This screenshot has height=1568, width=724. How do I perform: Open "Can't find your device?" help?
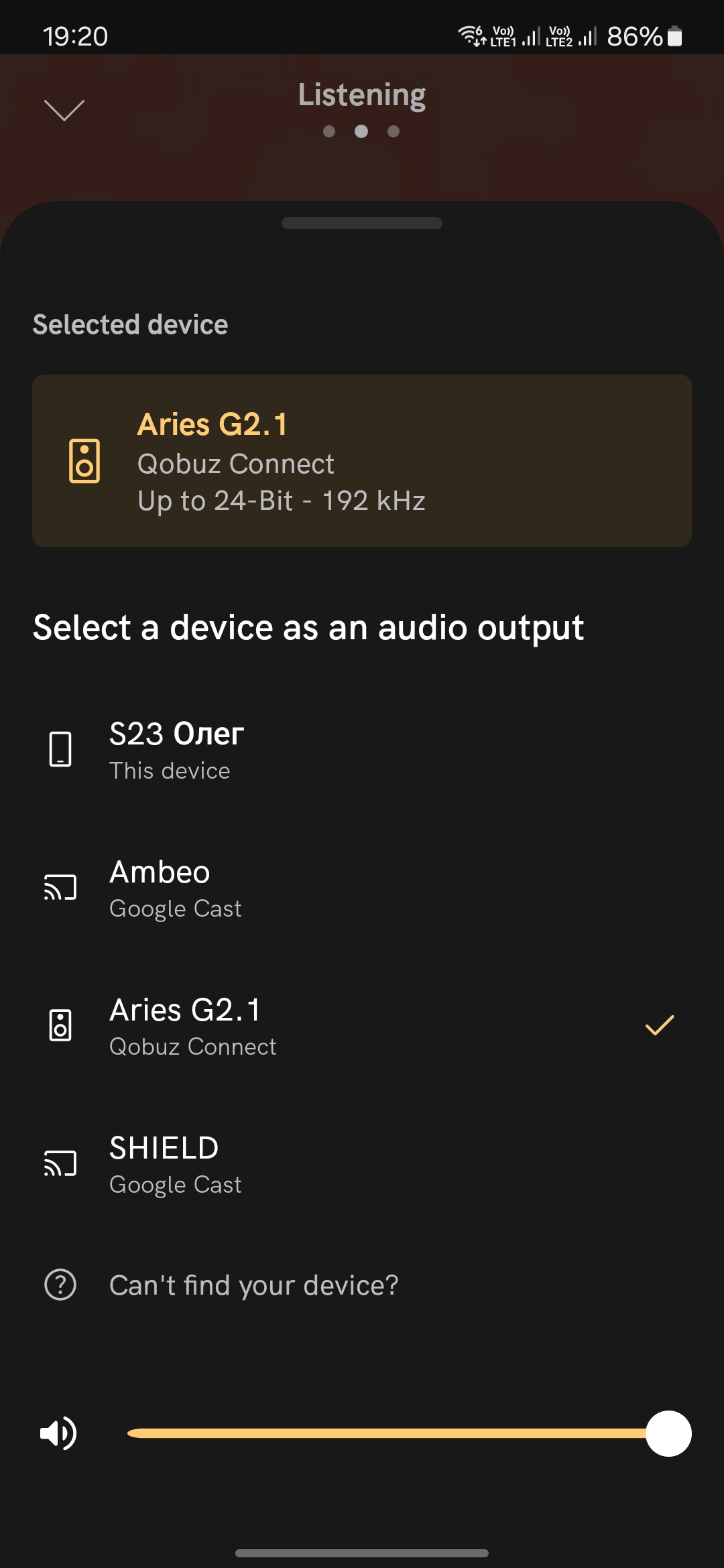tap(253, 1285)
